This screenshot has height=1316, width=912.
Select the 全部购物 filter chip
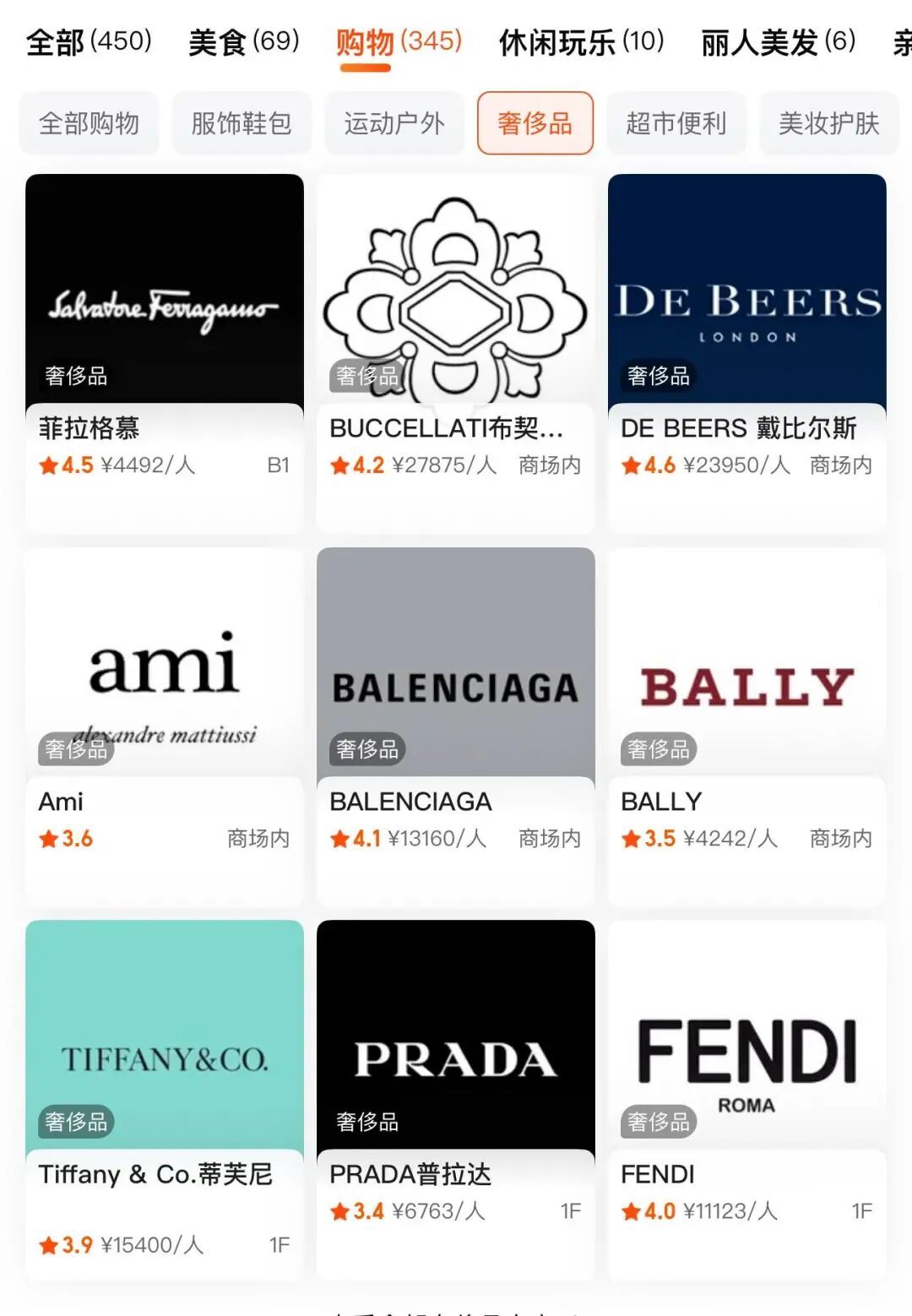(89, 123)
